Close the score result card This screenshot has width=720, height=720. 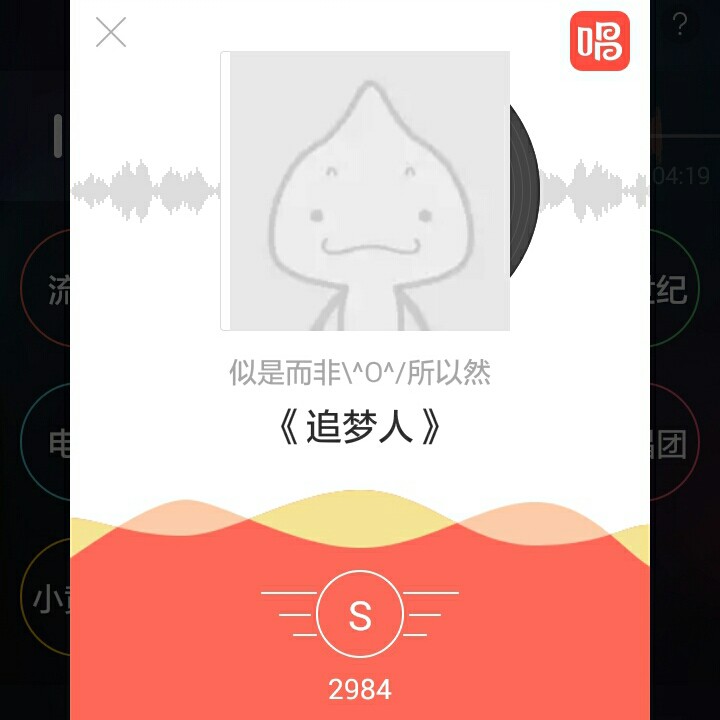point(111,32)
